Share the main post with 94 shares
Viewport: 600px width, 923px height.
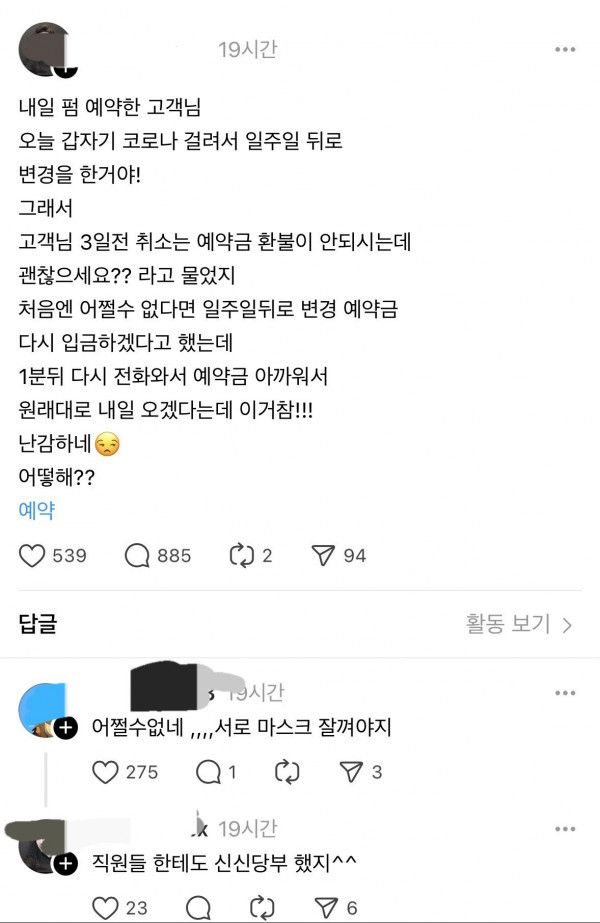coord(323,555)
